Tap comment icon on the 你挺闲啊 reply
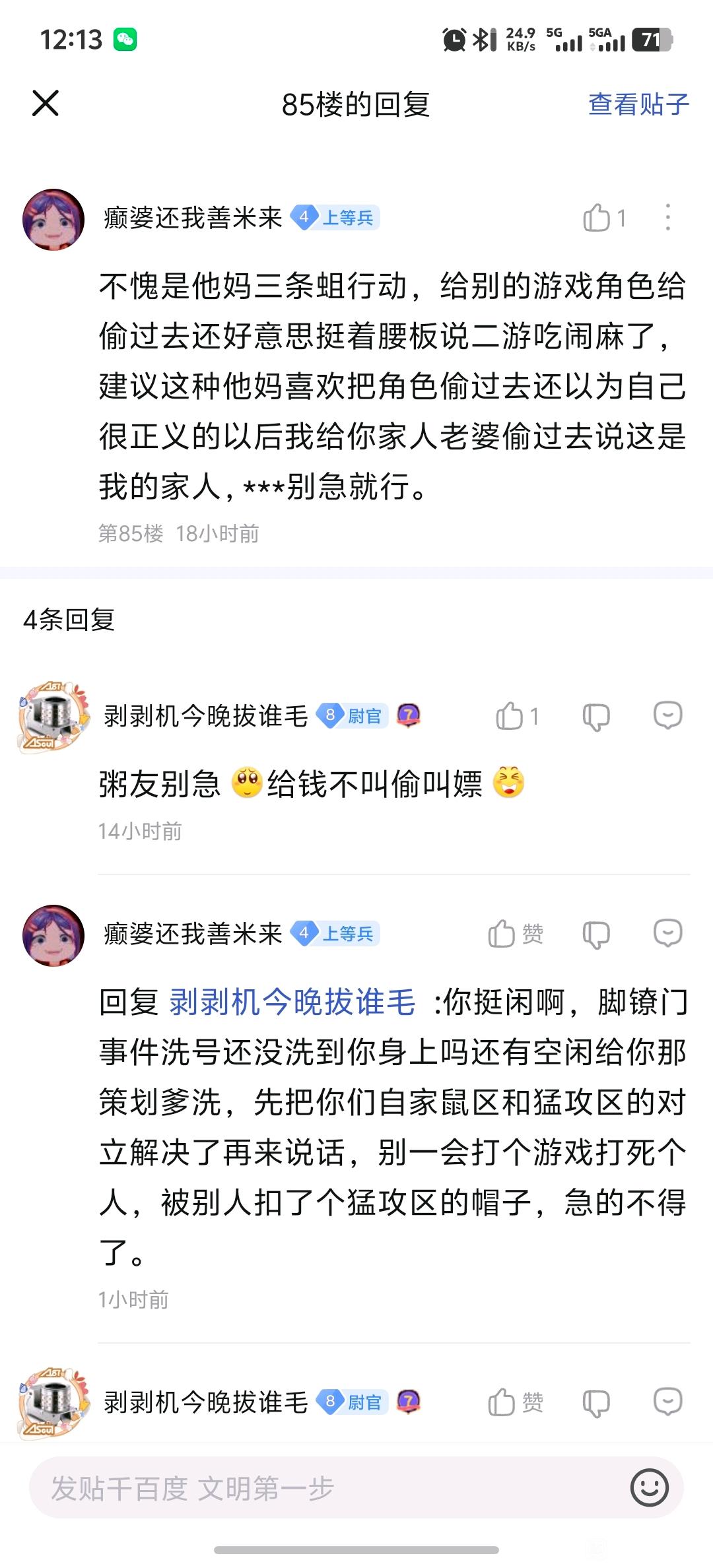The width and height of the screenshot is (713, 1568). [667, 934]
